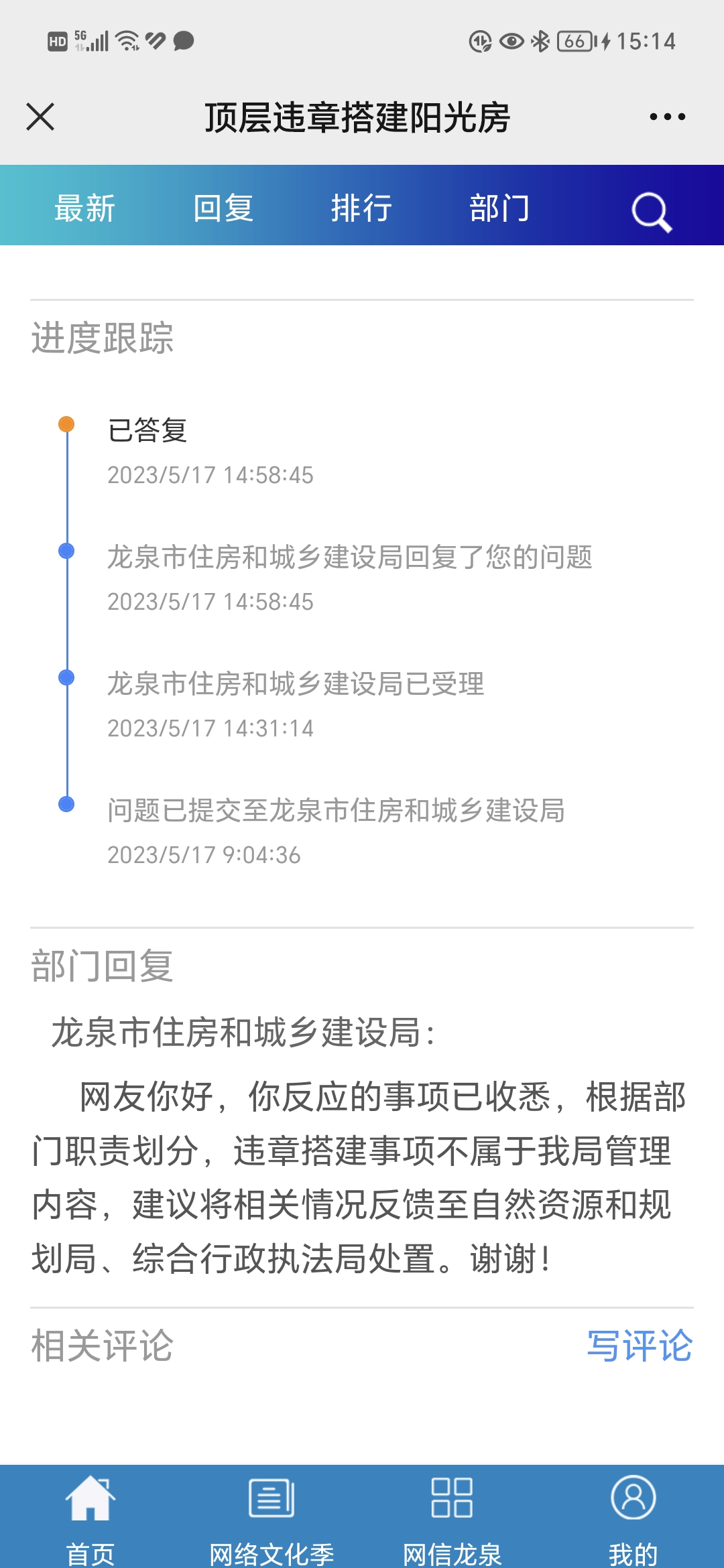
Task: Select the 部门 tab
Action: coord(500,208)
